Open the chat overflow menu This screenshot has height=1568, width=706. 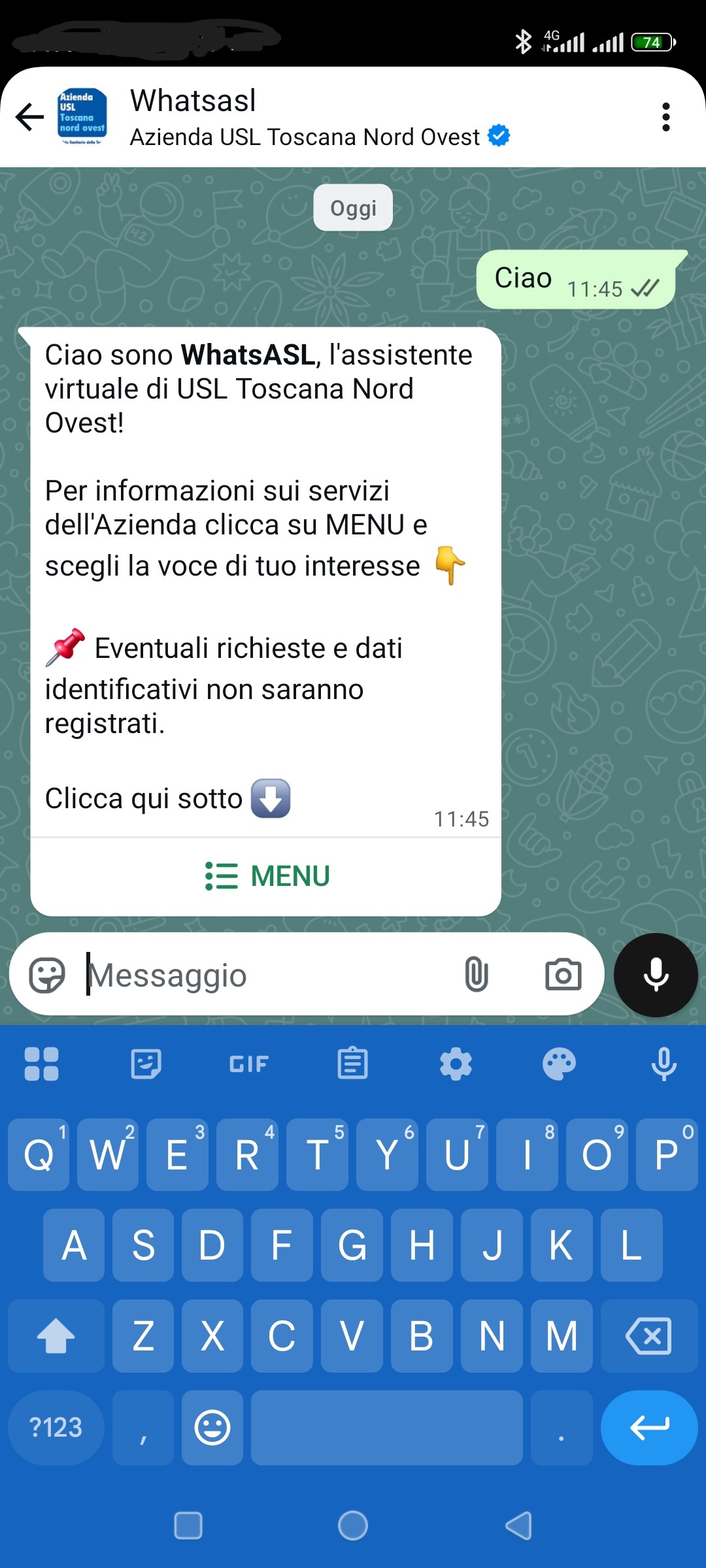[665, 118]
